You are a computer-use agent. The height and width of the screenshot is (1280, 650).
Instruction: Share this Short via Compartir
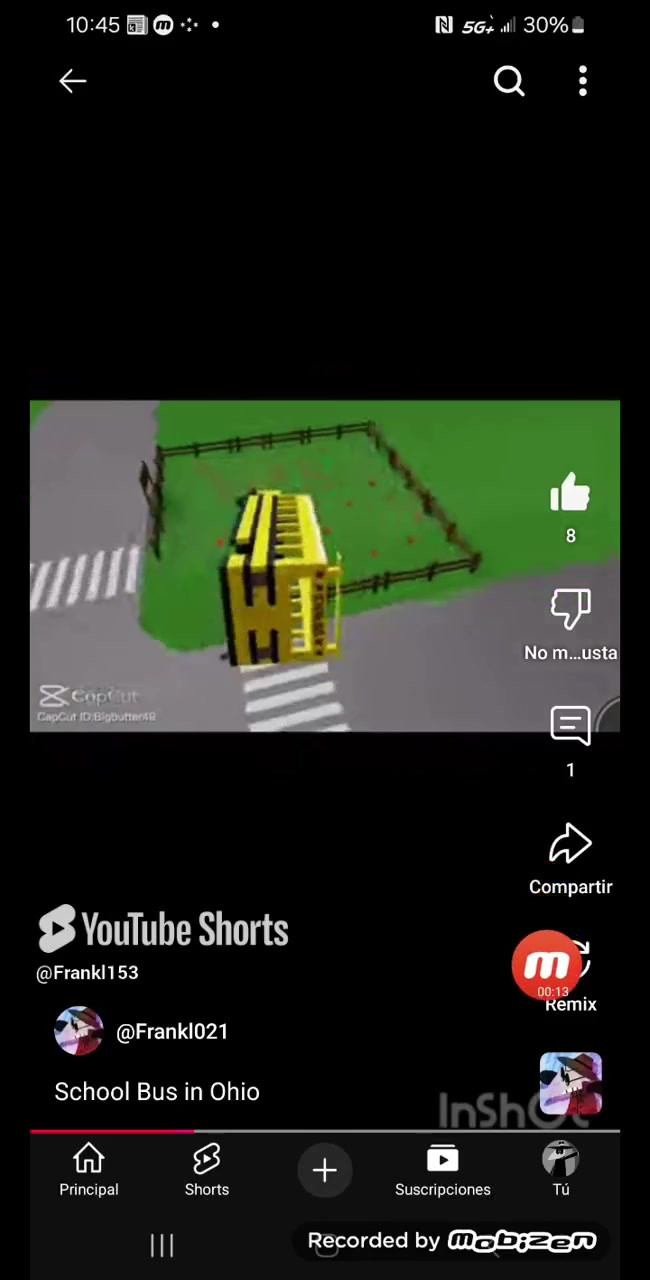pyautogui.click(x=570, y=844)
